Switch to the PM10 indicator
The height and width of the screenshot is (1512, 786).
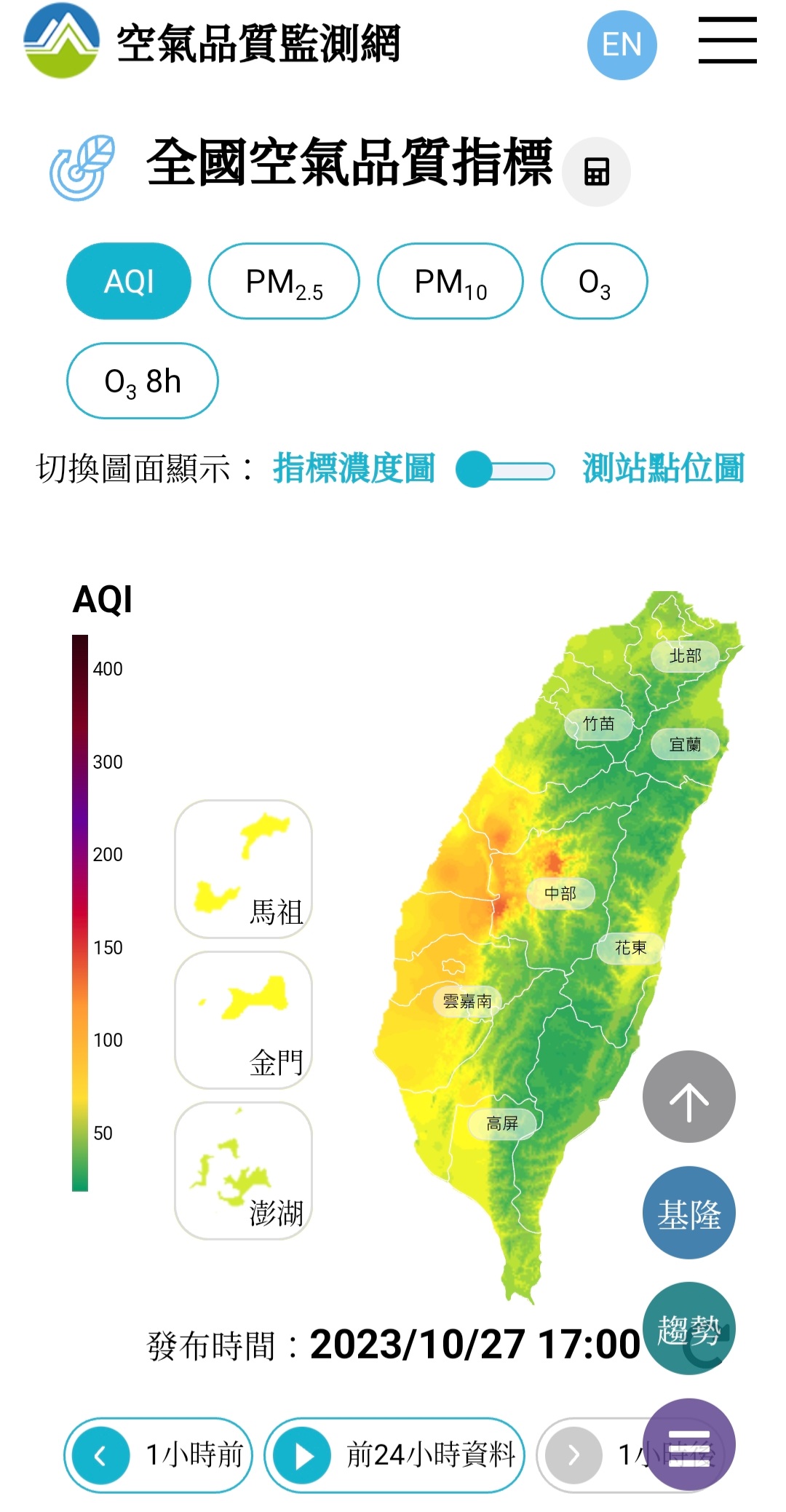tap(450, 281)
